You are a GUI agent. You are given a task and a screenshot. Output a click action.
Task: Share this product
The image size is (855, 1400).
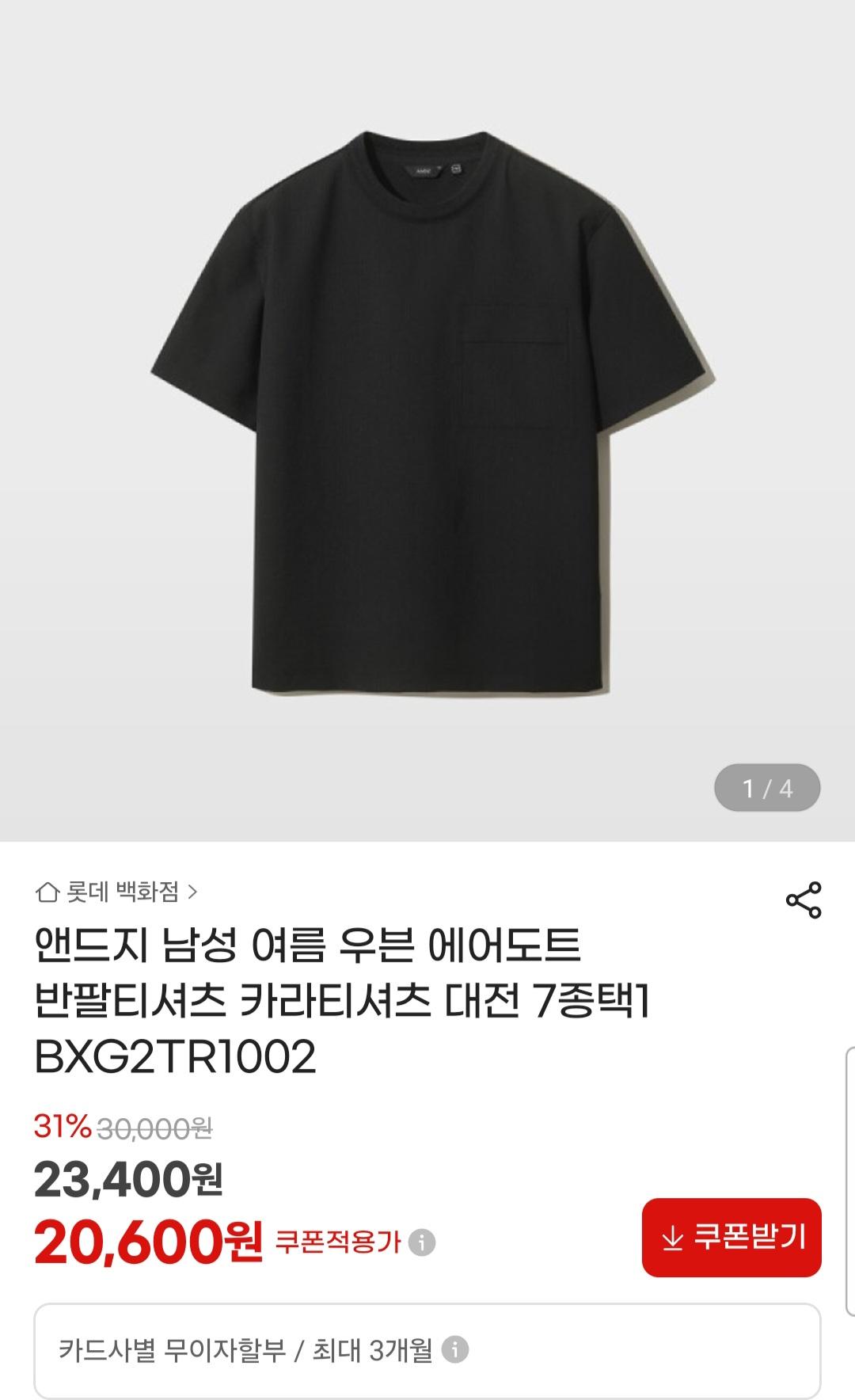tap(803, 900)
